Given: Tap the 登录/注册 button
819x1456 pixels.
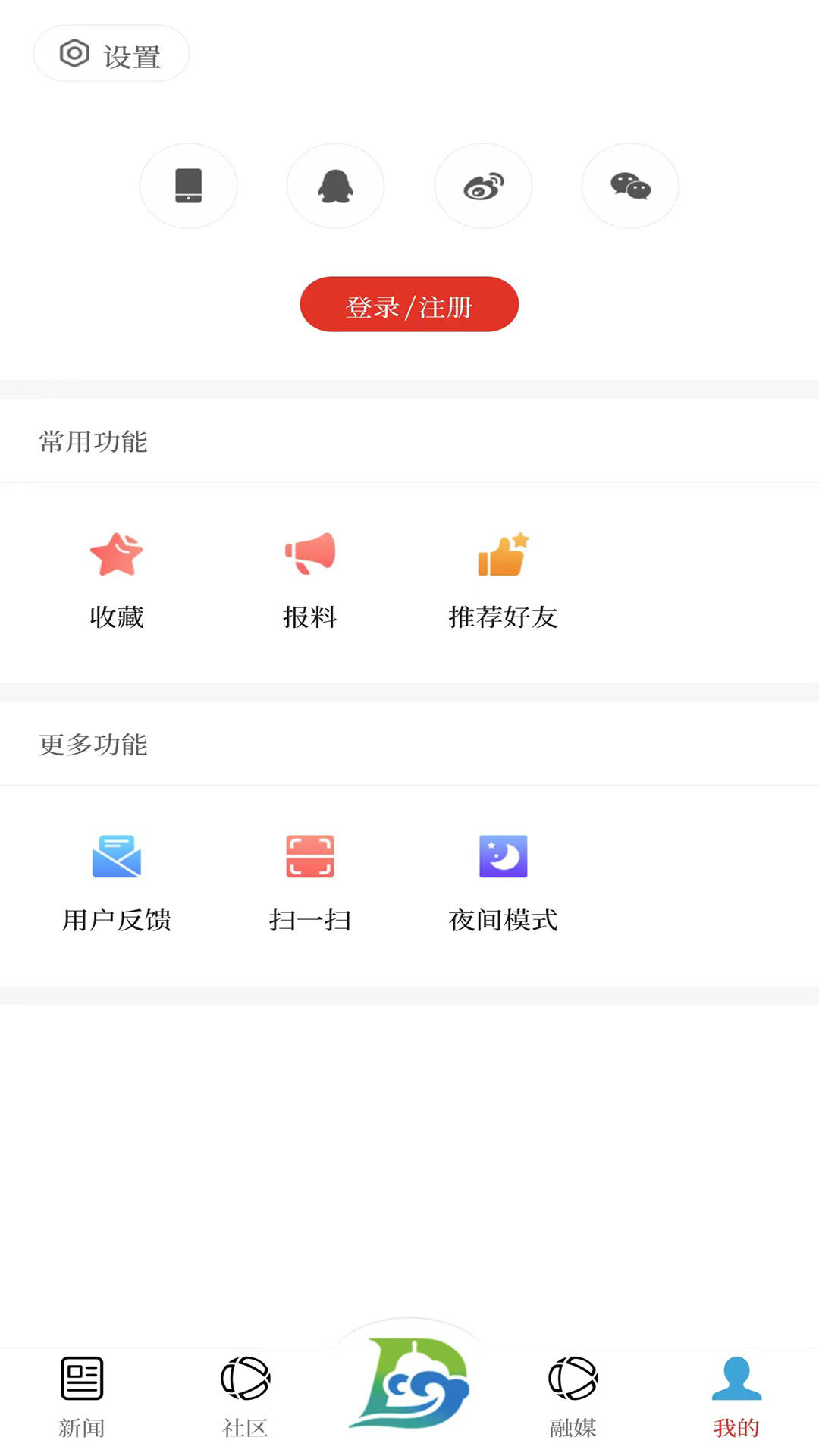Looking at the screenshot, I should pyautogui.click(x=409, y=304).
